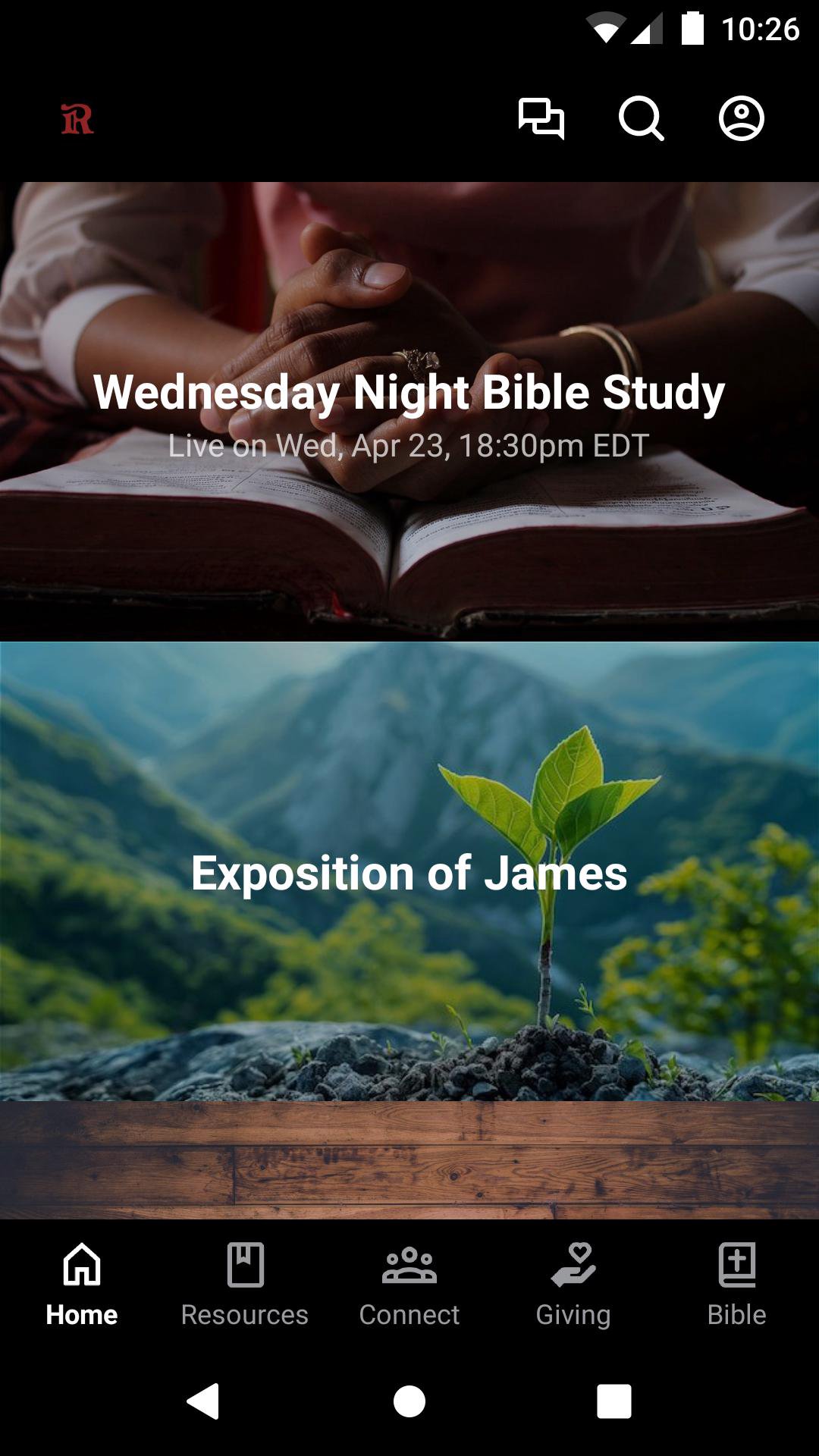The height and width of the screenshot is (1456, 819).
Task: Tap the system recent apps button
Action: click(613, 1401)
